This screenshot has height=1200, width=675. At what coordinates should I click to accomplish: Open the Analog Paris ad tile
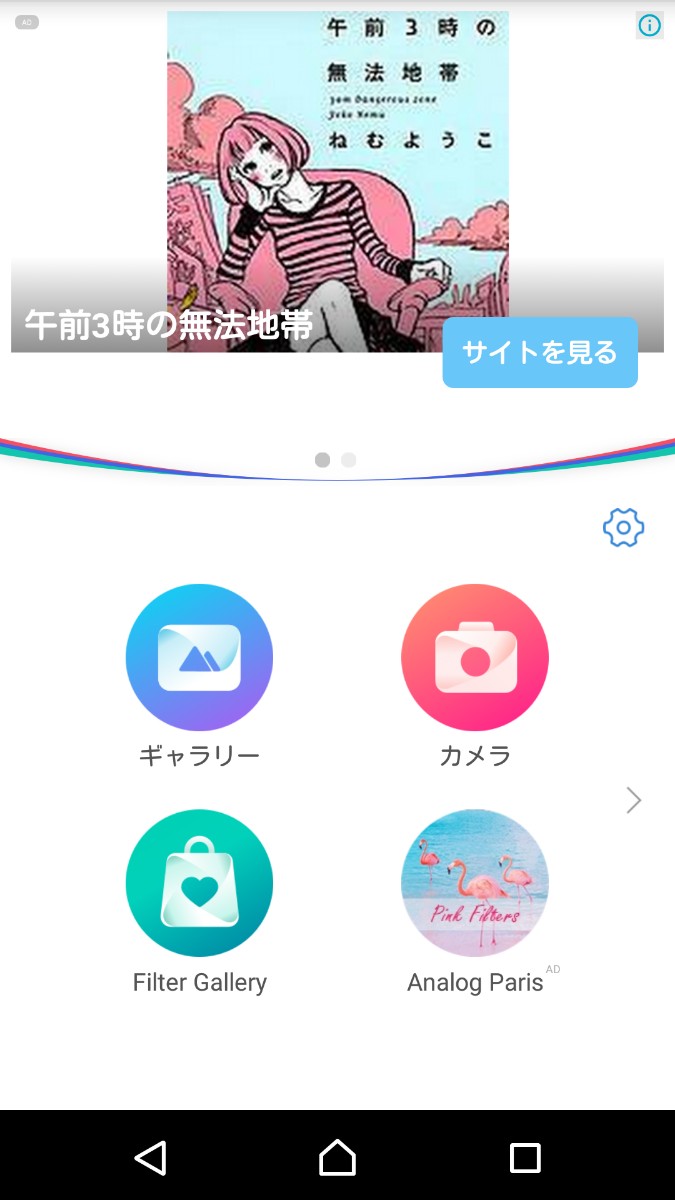475,883
